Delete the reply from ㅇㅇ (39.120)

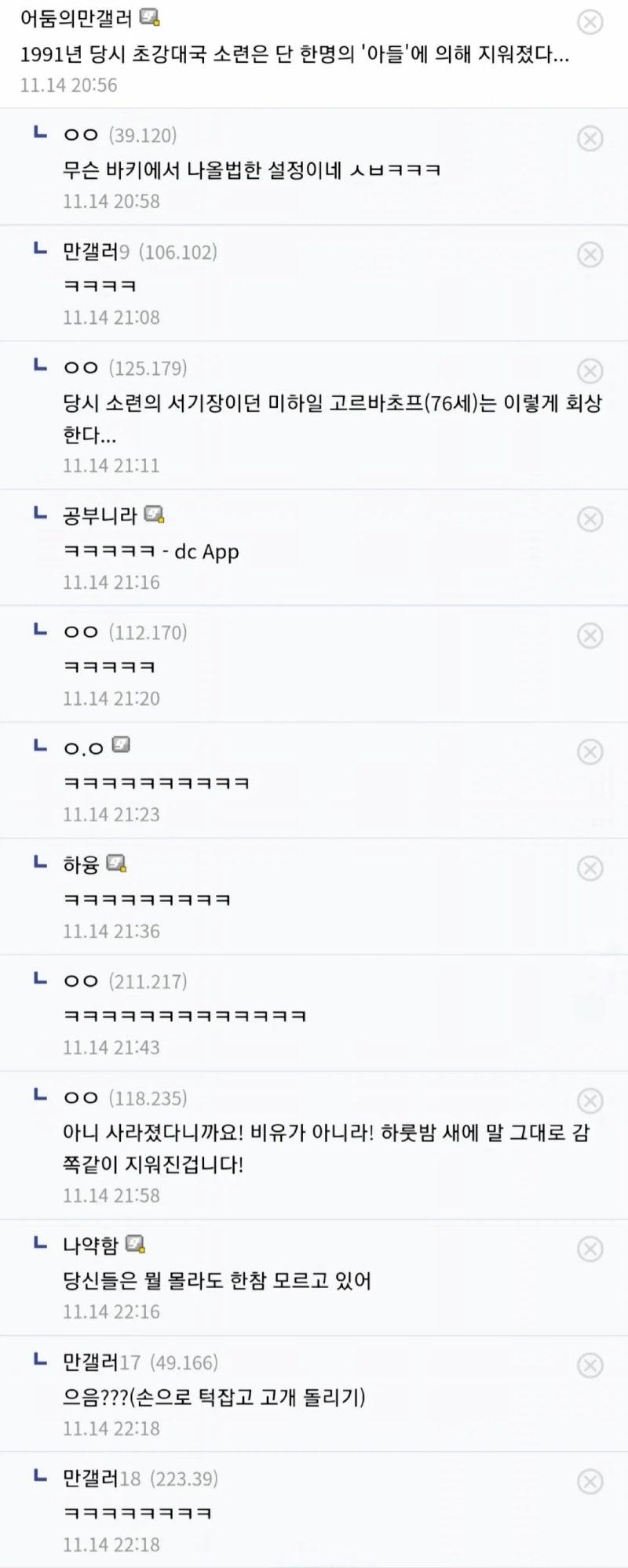coord(590,139)
